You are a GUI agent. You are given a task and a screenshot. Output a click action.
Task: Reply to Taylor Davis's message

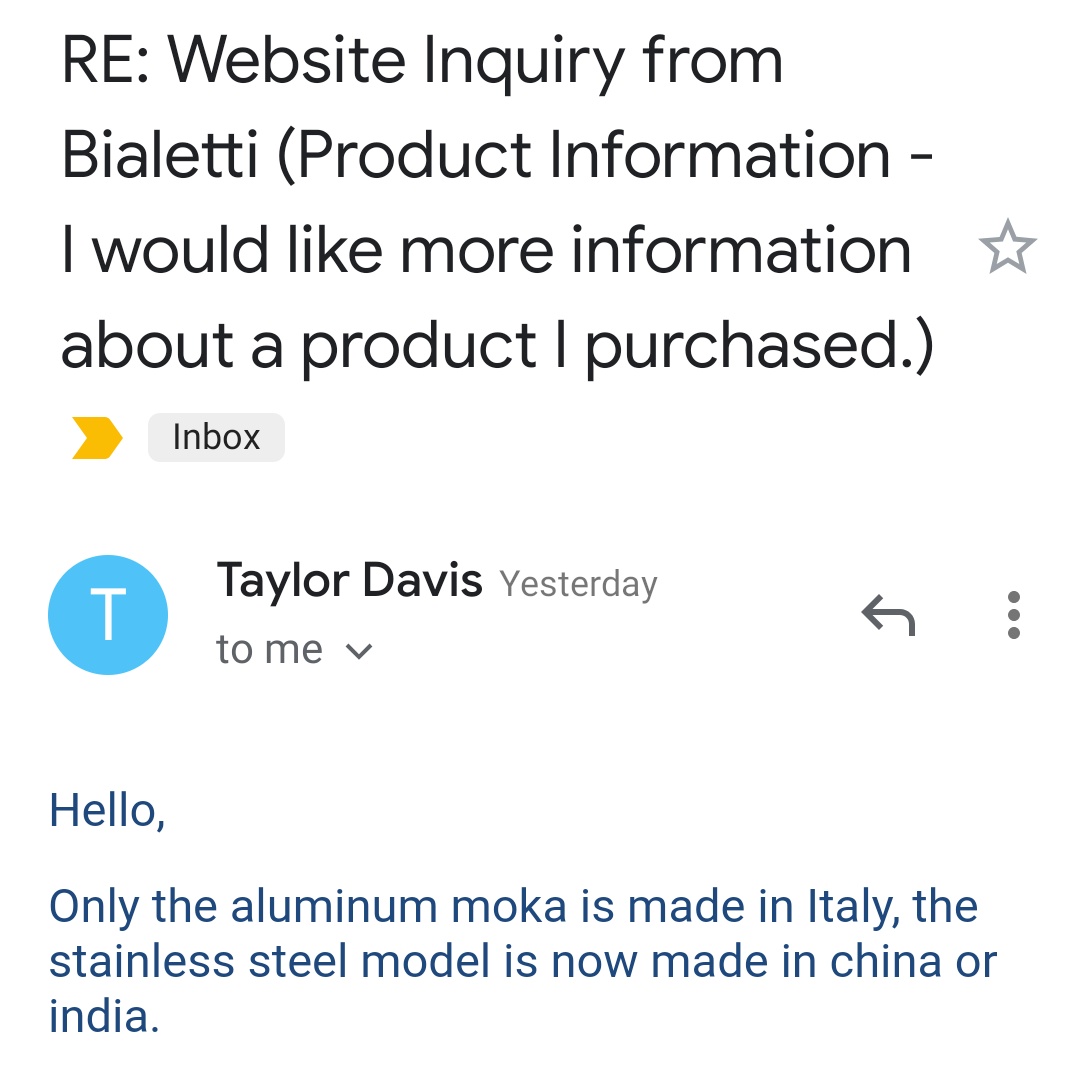click(888, 615)
